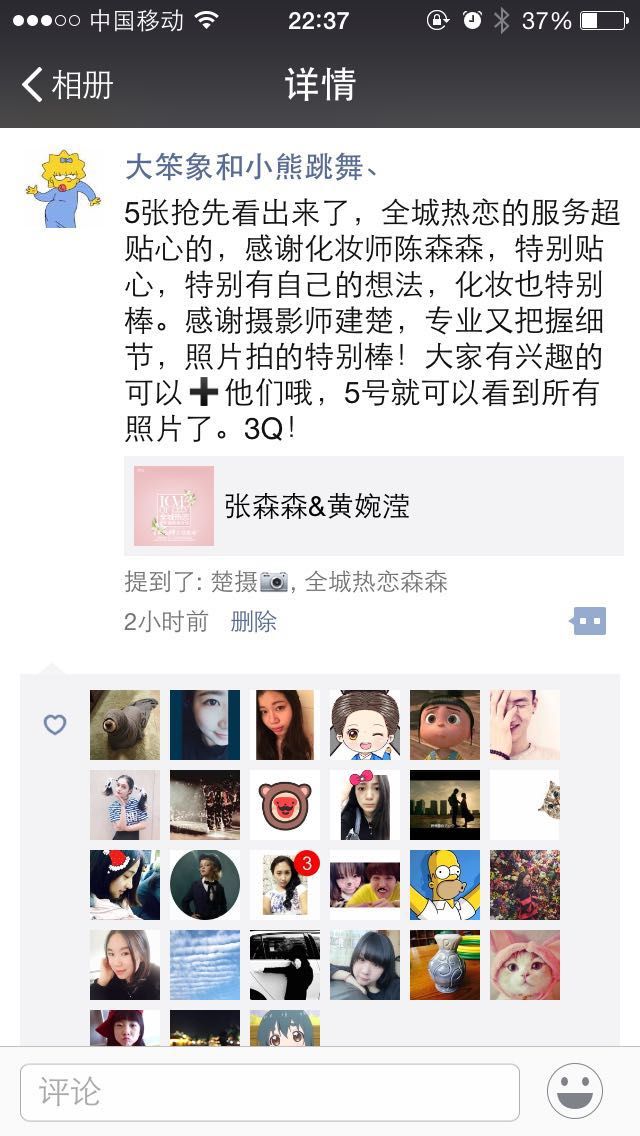Image resolution: width=640 pixels, height=1136 pixels.
Task: Open Homer Simpson avatar liker profile
Action: point(445,885)
